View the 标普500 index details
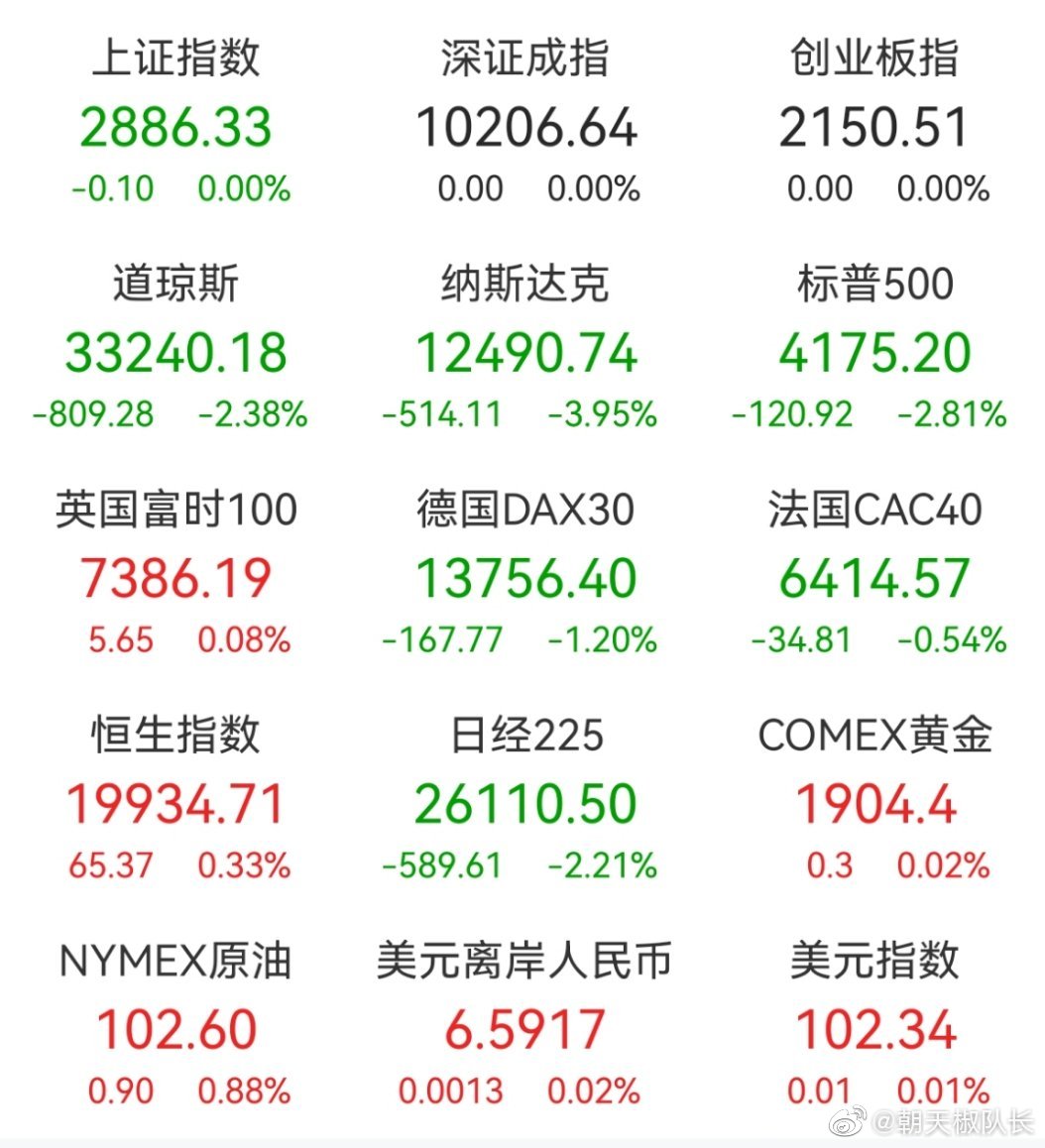 click(x=873, y=352)
